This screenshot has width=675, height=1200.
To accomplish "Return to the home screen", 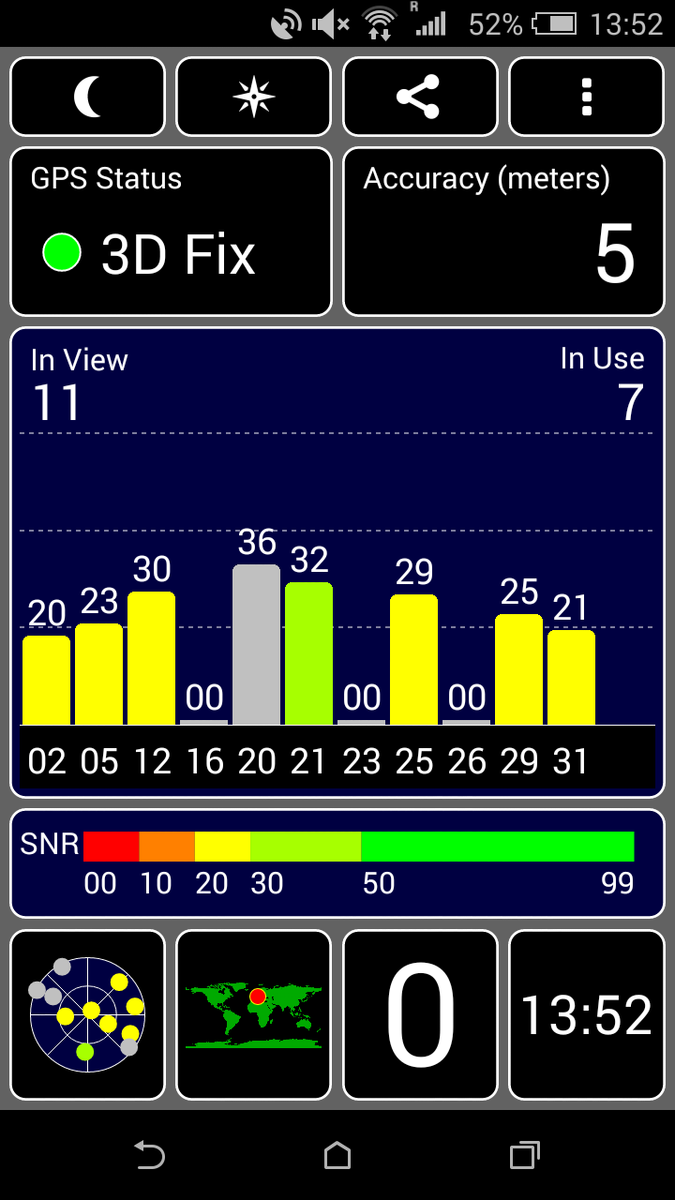I will (337, 1156).
